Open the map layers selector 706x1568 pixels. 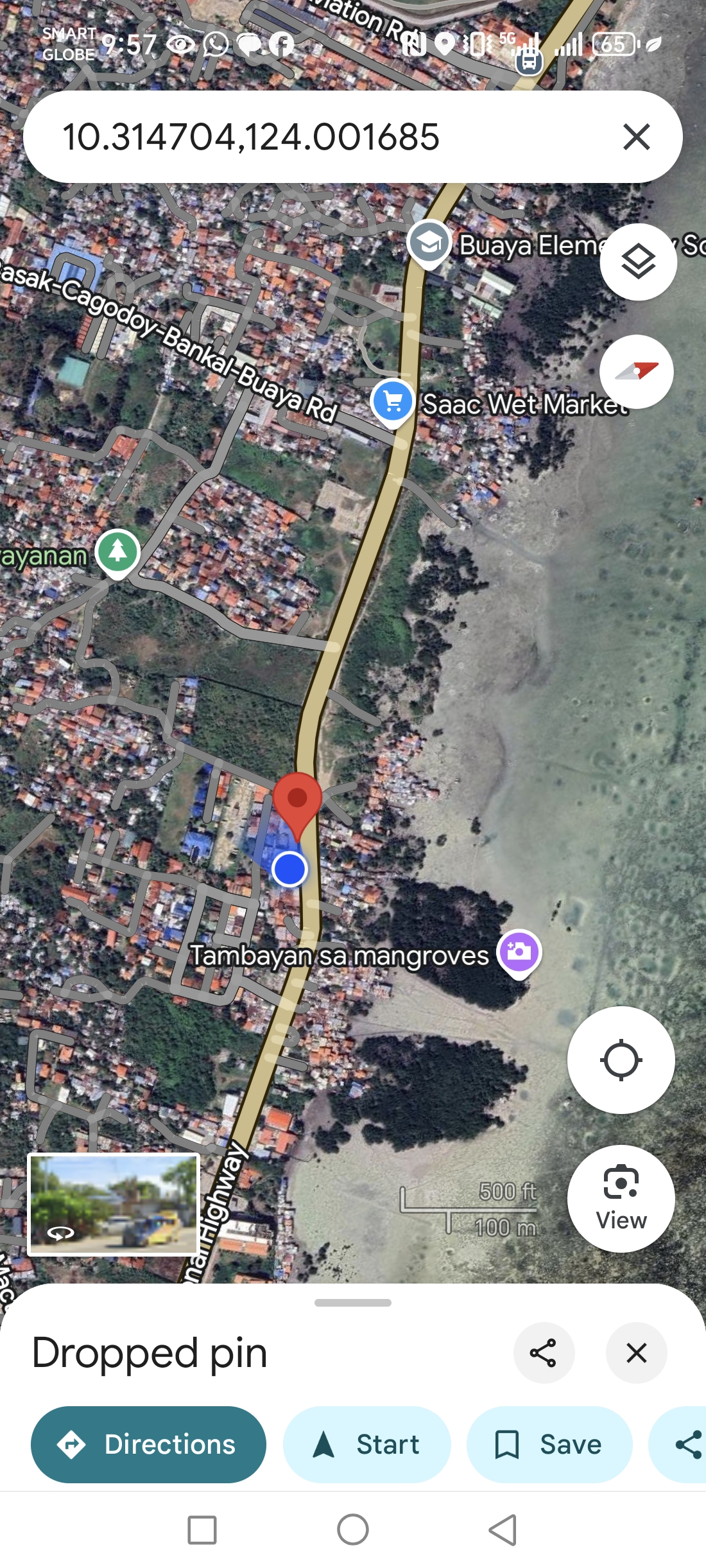point(638,262)
